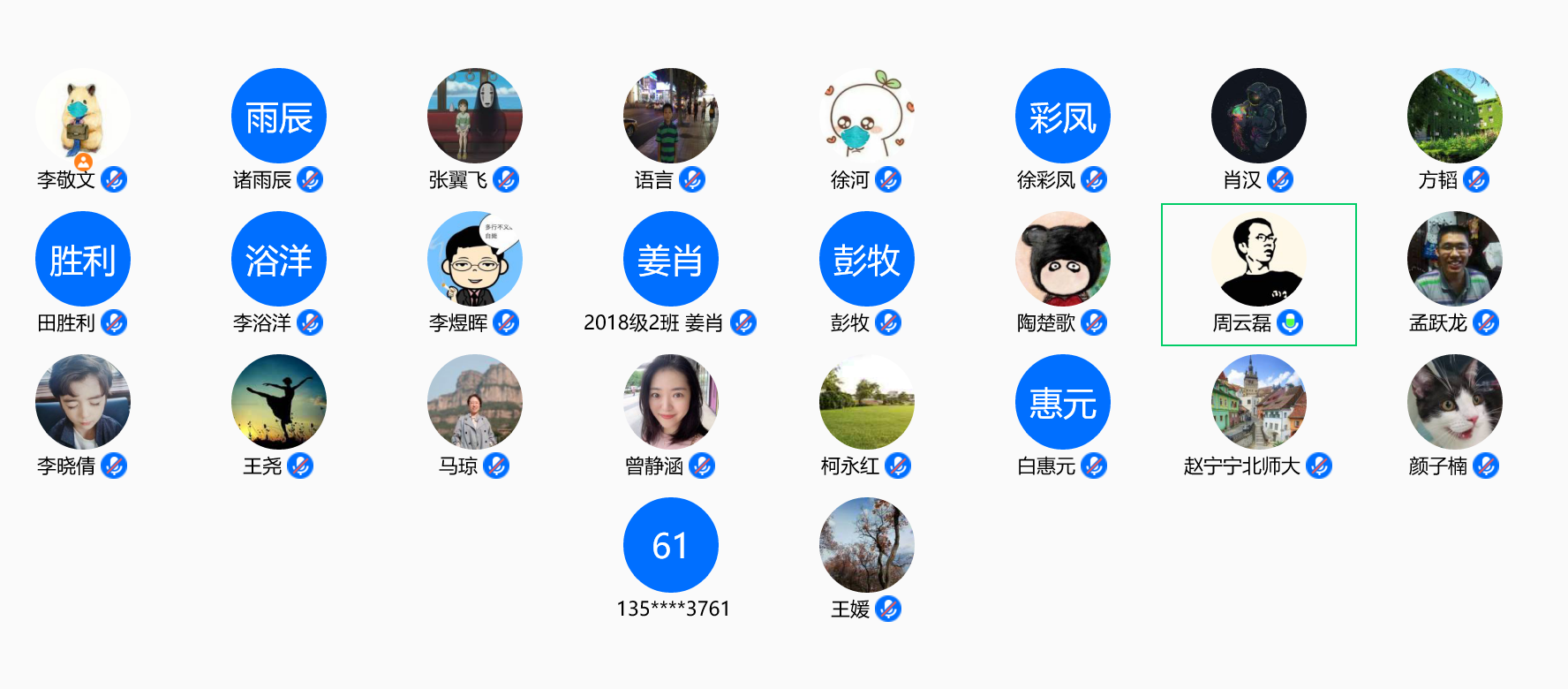Open 陶楚歌's participant tile

pos(1063,260)
